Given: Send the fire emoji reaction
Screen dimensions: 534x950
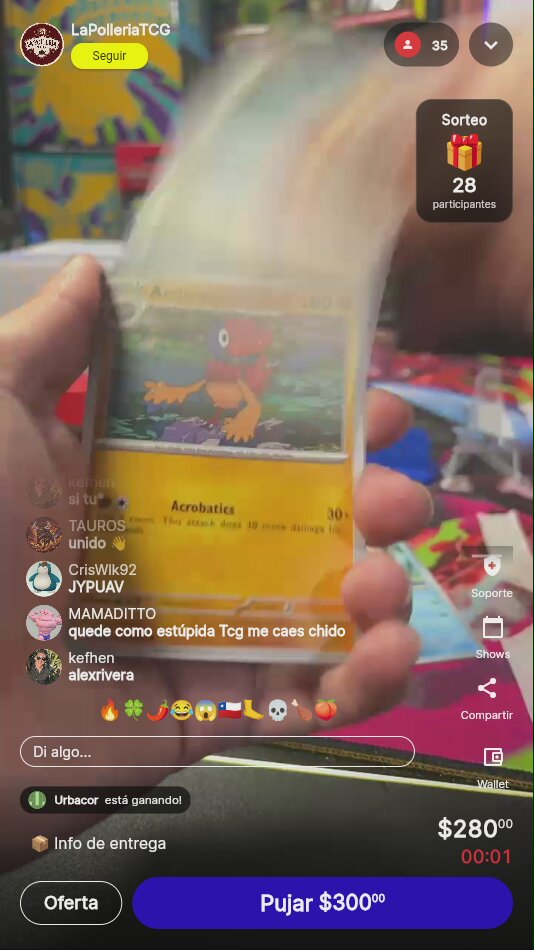Looking at the screenshot, I should click(x=110, y=710).
